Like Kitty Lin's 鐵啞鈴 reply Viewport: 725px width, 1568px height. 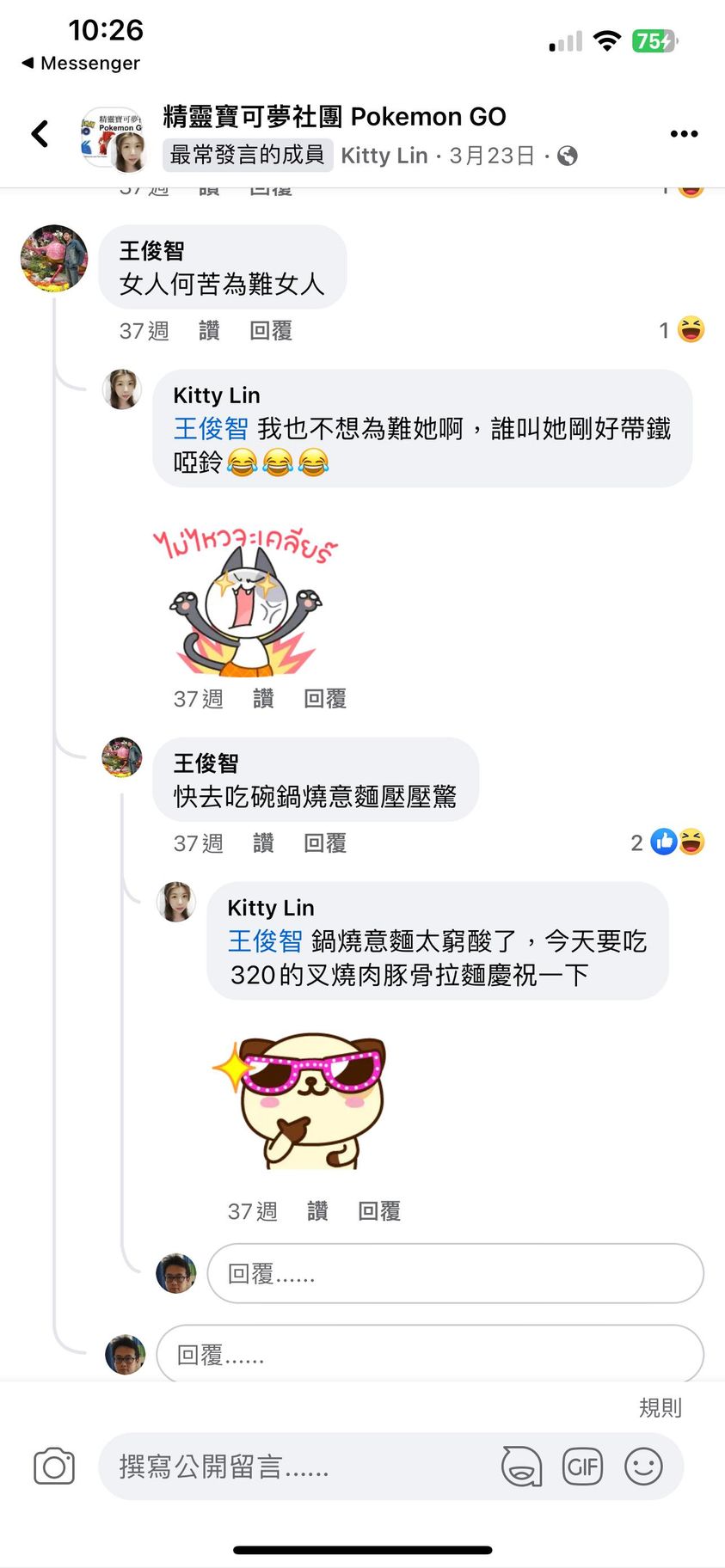pos(263,699)
